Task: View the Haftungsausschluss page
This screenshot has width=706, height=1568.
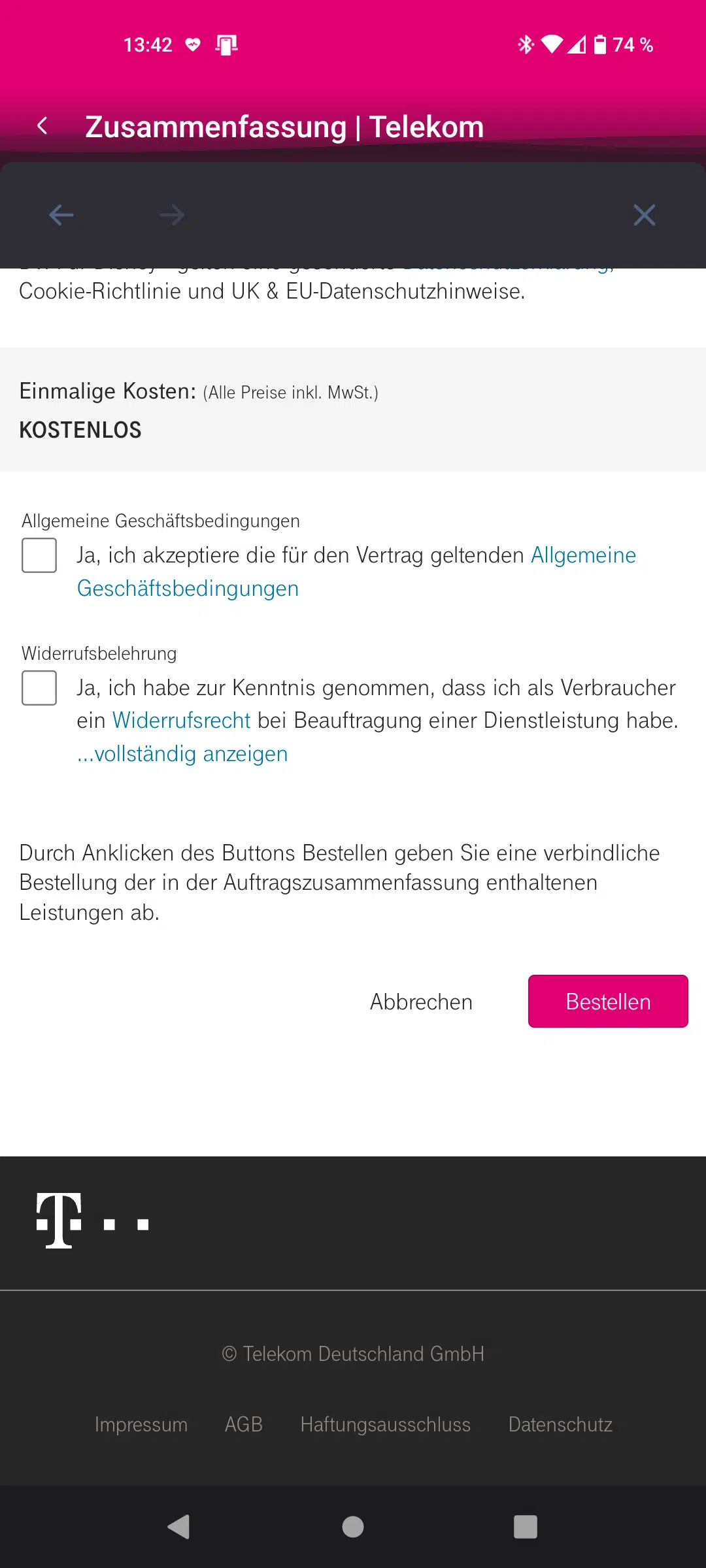Action: coord(385,1424)
